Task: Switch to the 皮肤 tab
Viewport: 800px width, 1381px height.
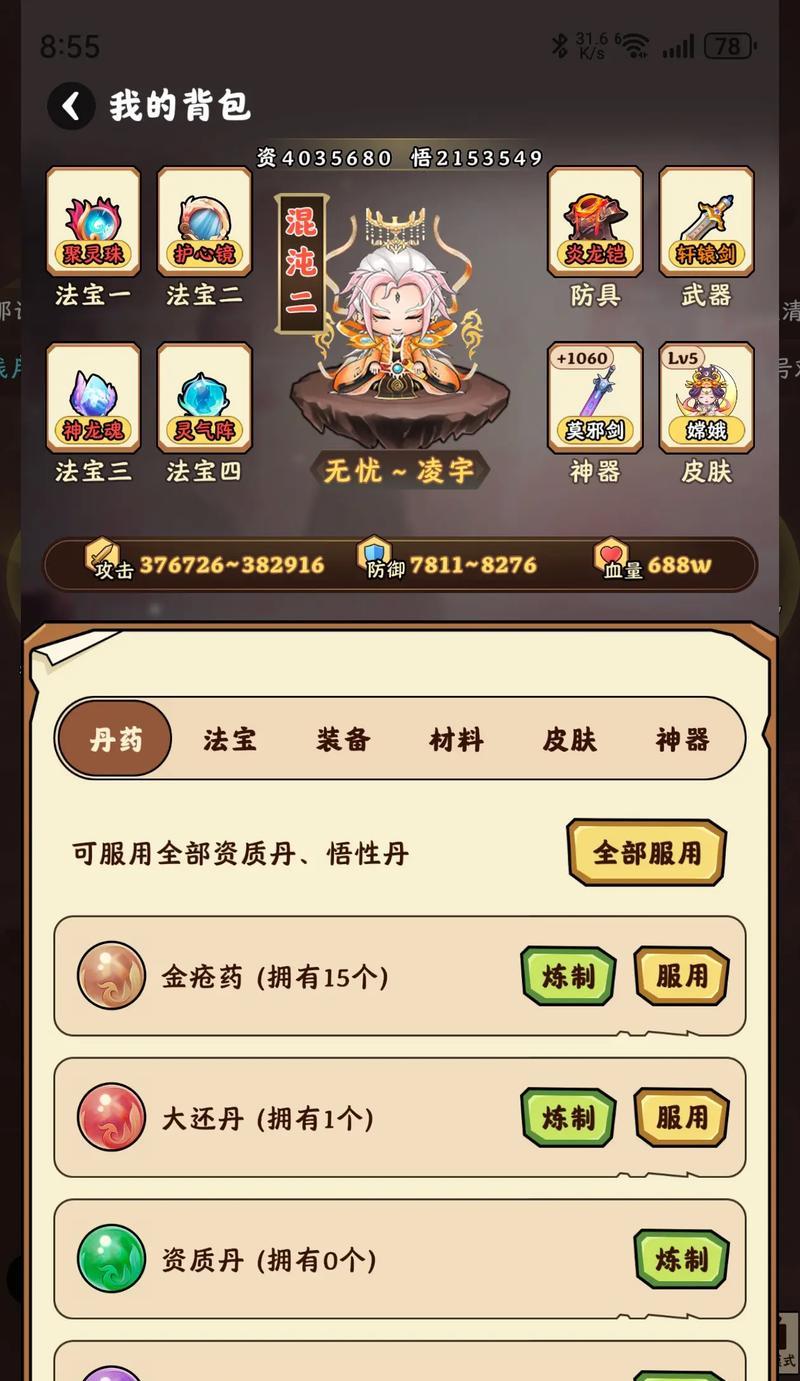Action: point(570,739)
